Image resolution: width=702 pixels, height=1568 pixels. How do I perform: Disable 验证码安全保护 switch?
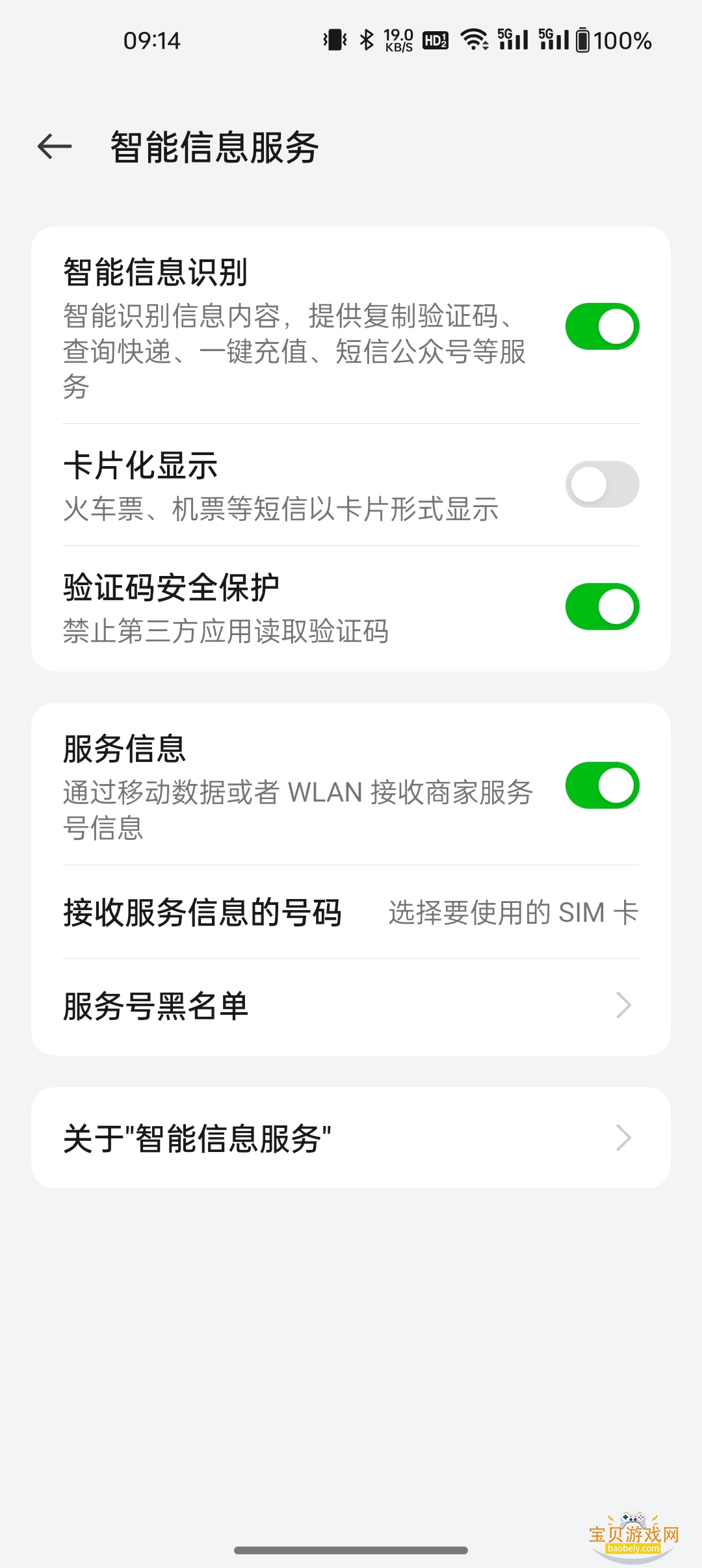point(602,607)
